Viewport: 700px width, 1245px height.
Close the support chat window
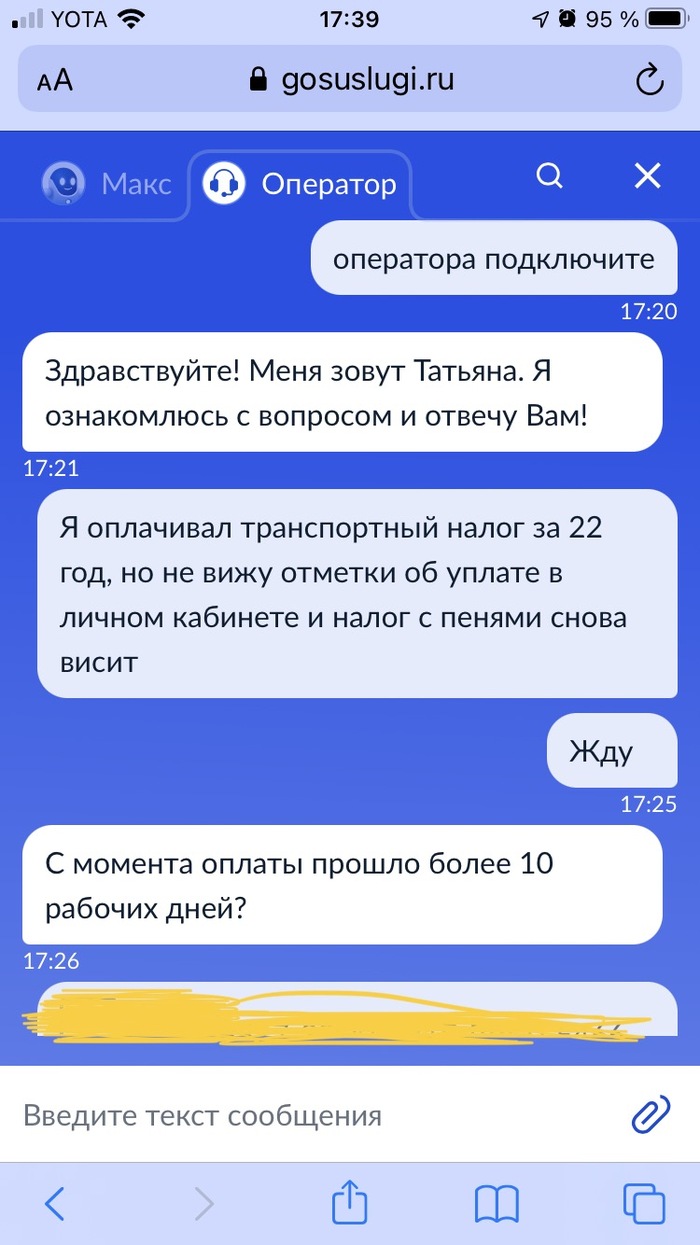point(648,177)
